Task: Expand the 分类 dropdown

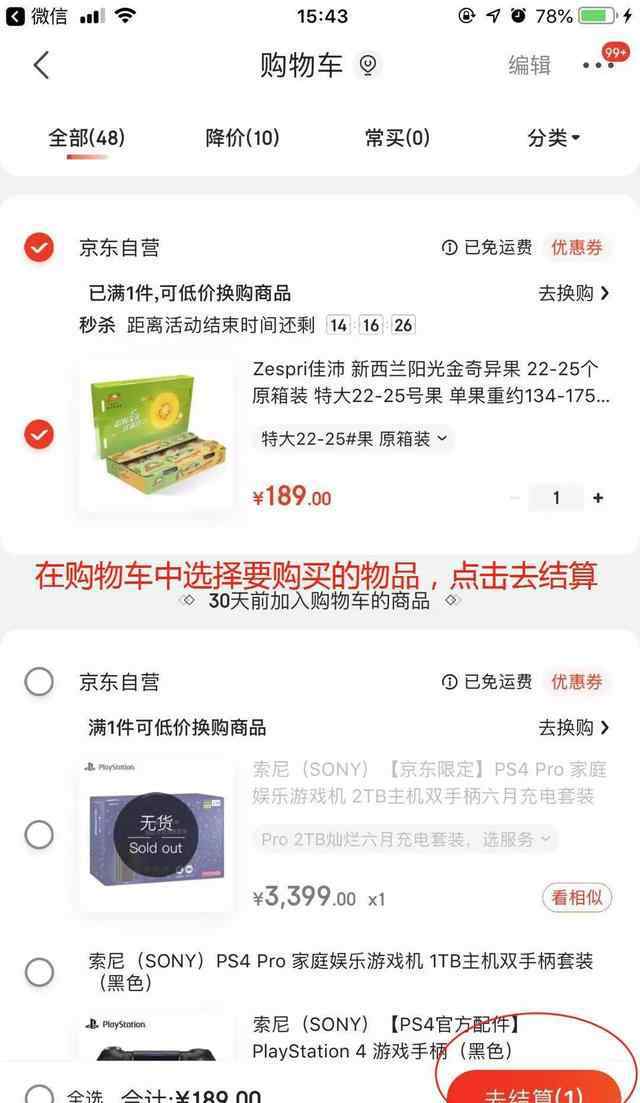Action: 554,138
